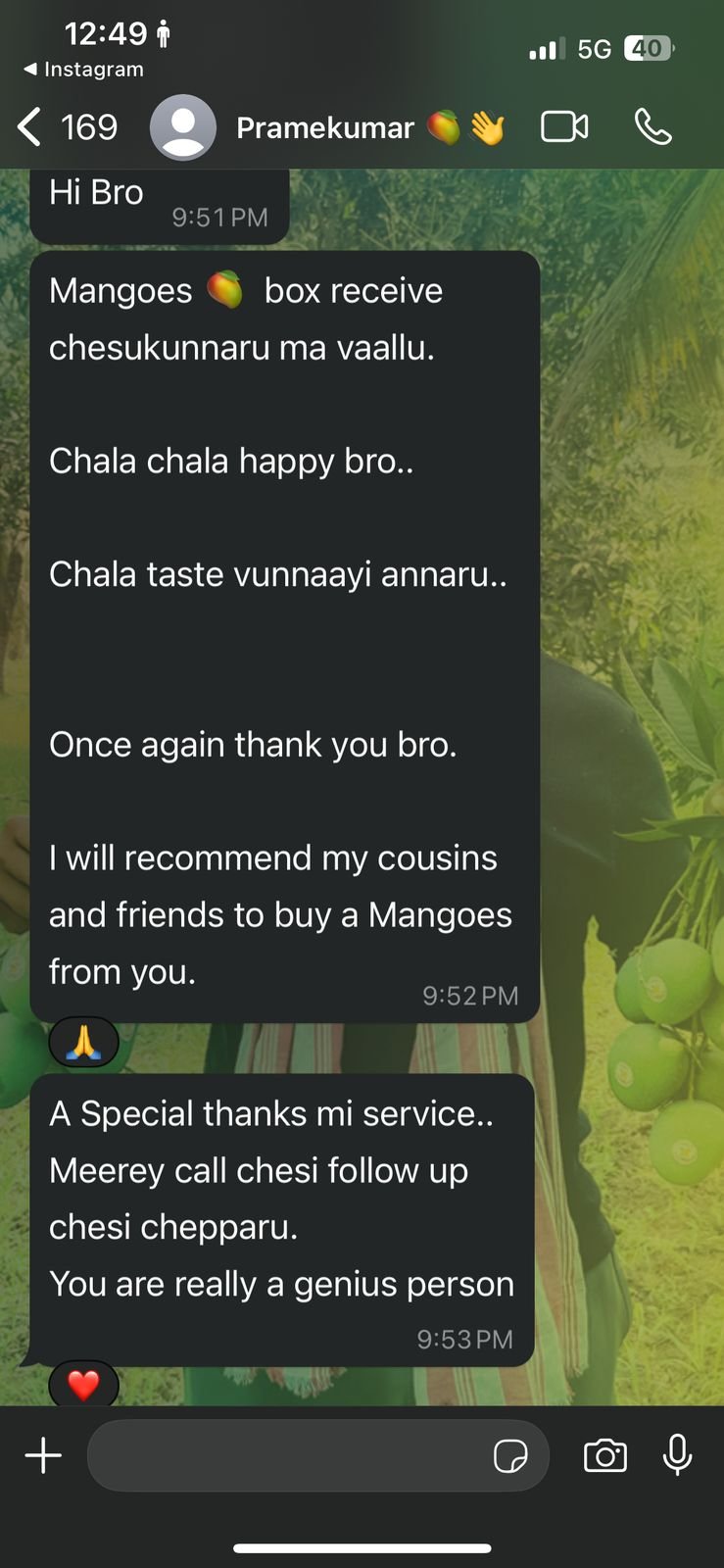Viewport: 724px width, 1568px height.
Task: Return to Instagram via status bar link
Action: click(84, 70)
